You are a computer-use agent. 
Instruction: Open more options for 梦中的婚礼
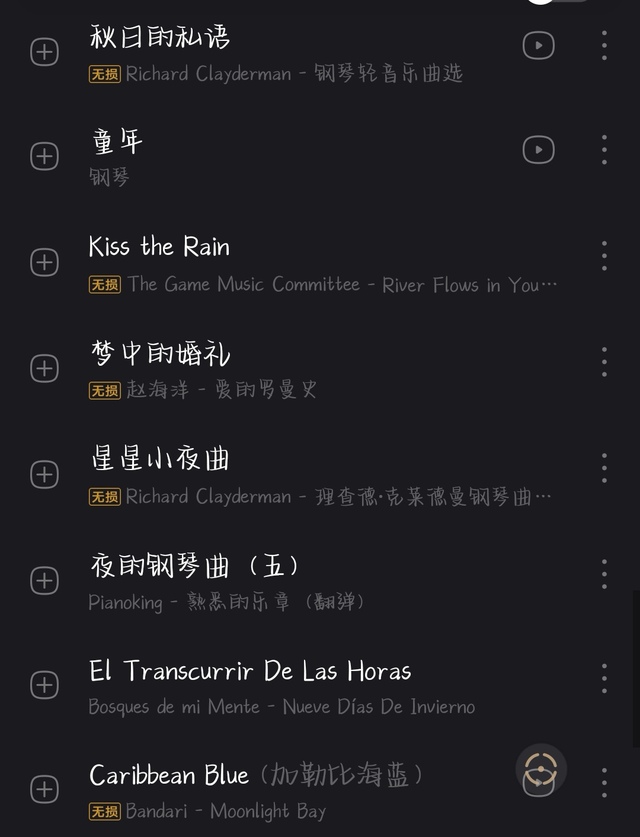tap(604, 361)
